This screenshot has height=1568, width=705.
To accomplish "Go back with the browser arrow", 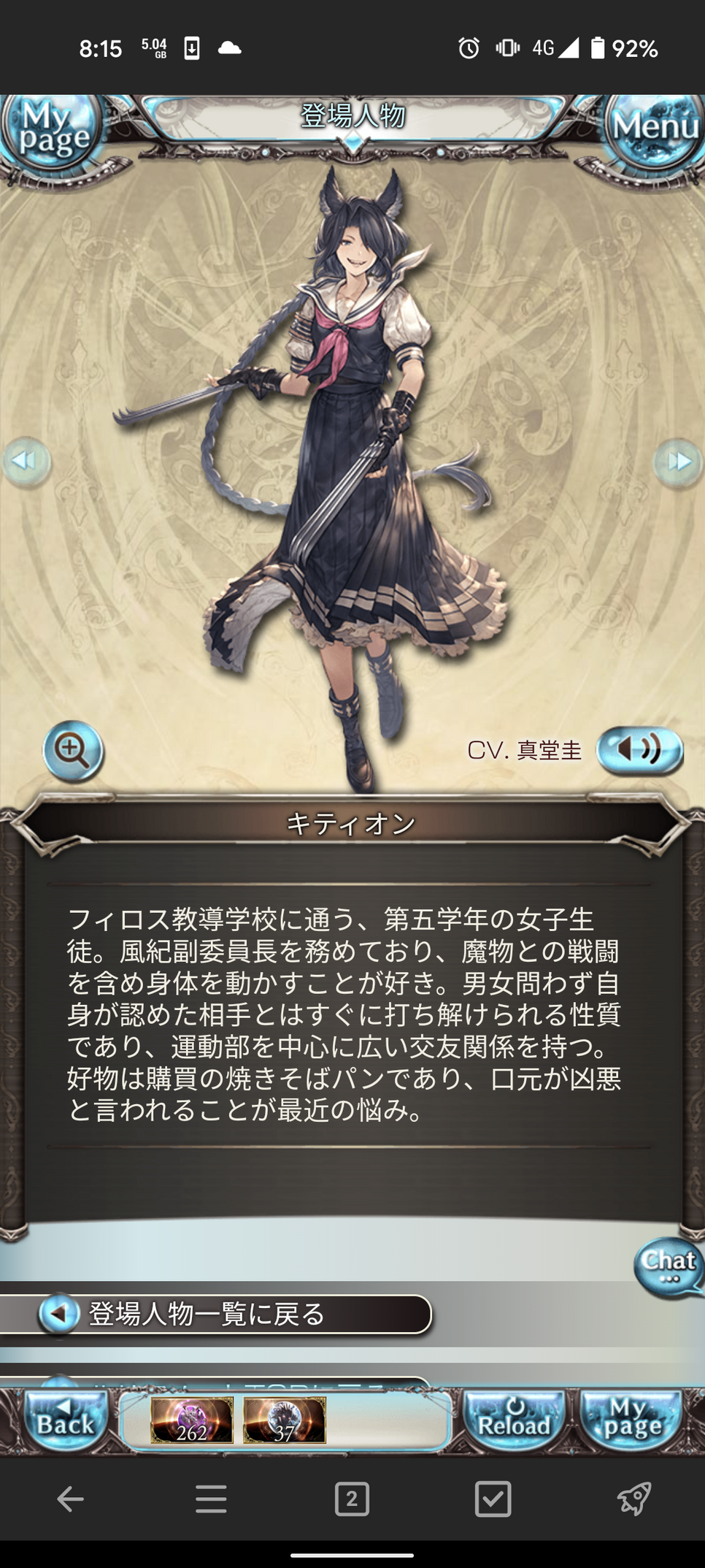I will [70, 1499].
